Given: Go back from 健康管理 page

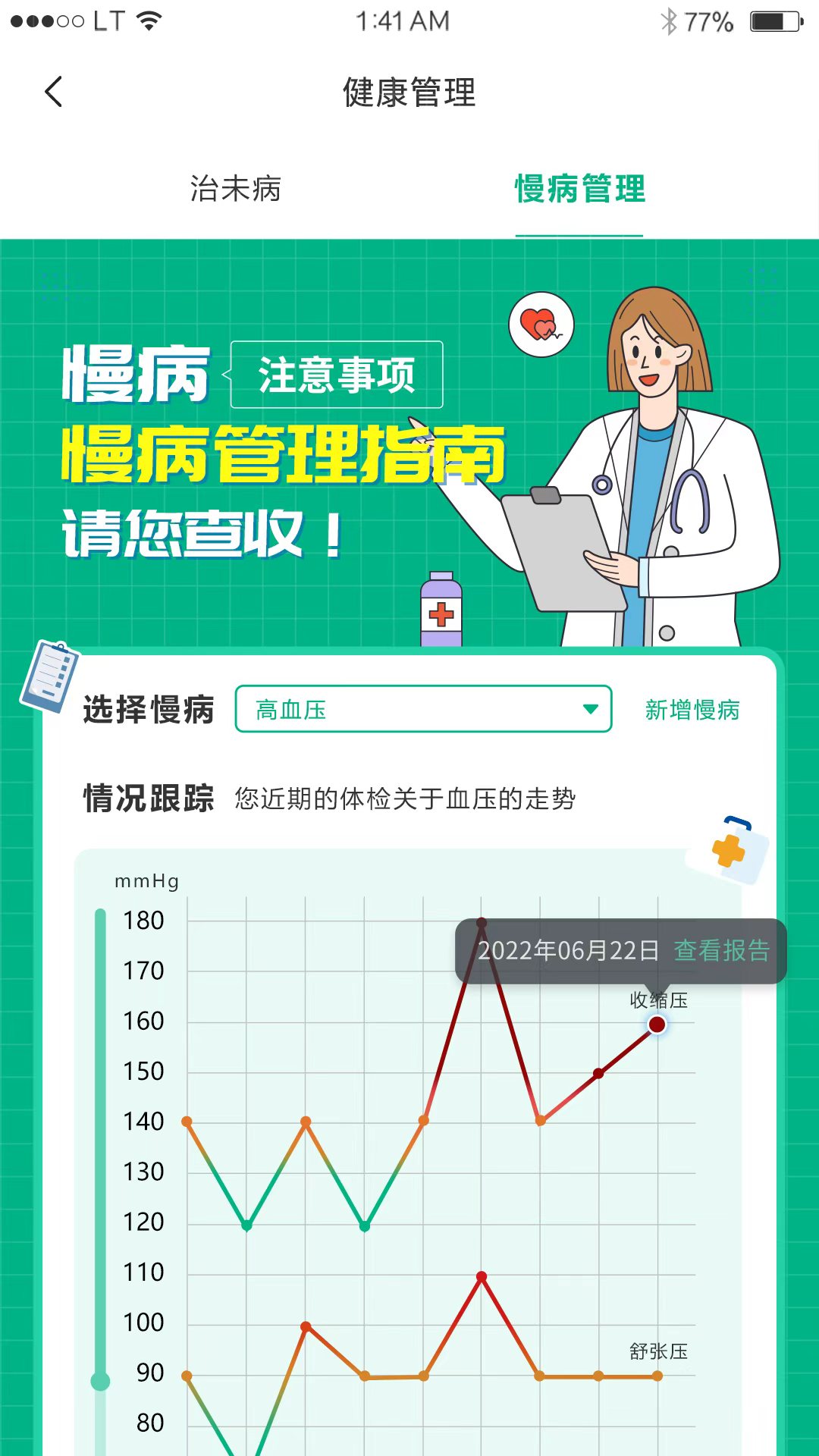Looking at the screenshot, I should click(53, 93).
